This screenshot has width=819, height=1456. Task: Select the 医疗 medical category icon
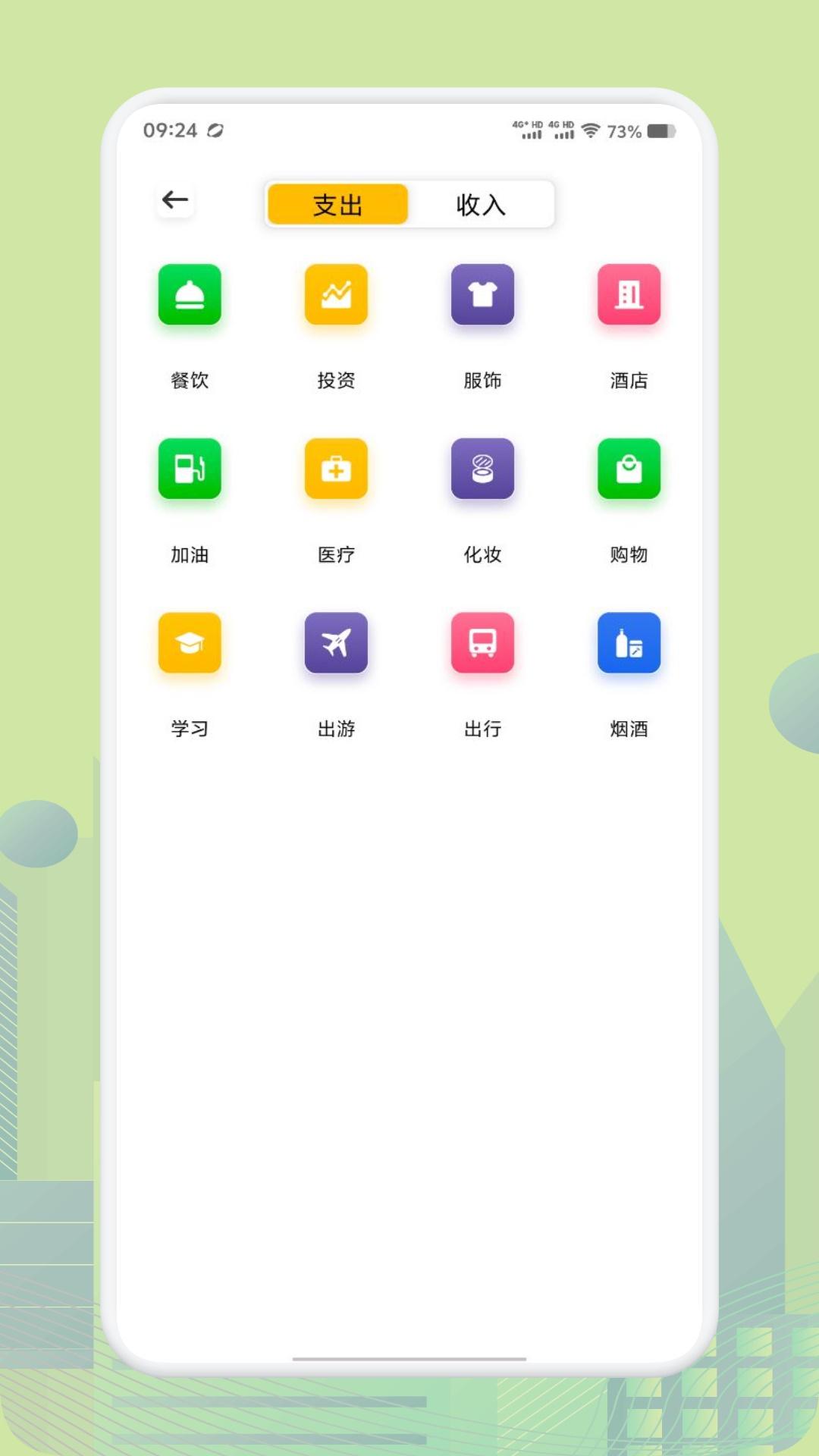pos(336,470)
